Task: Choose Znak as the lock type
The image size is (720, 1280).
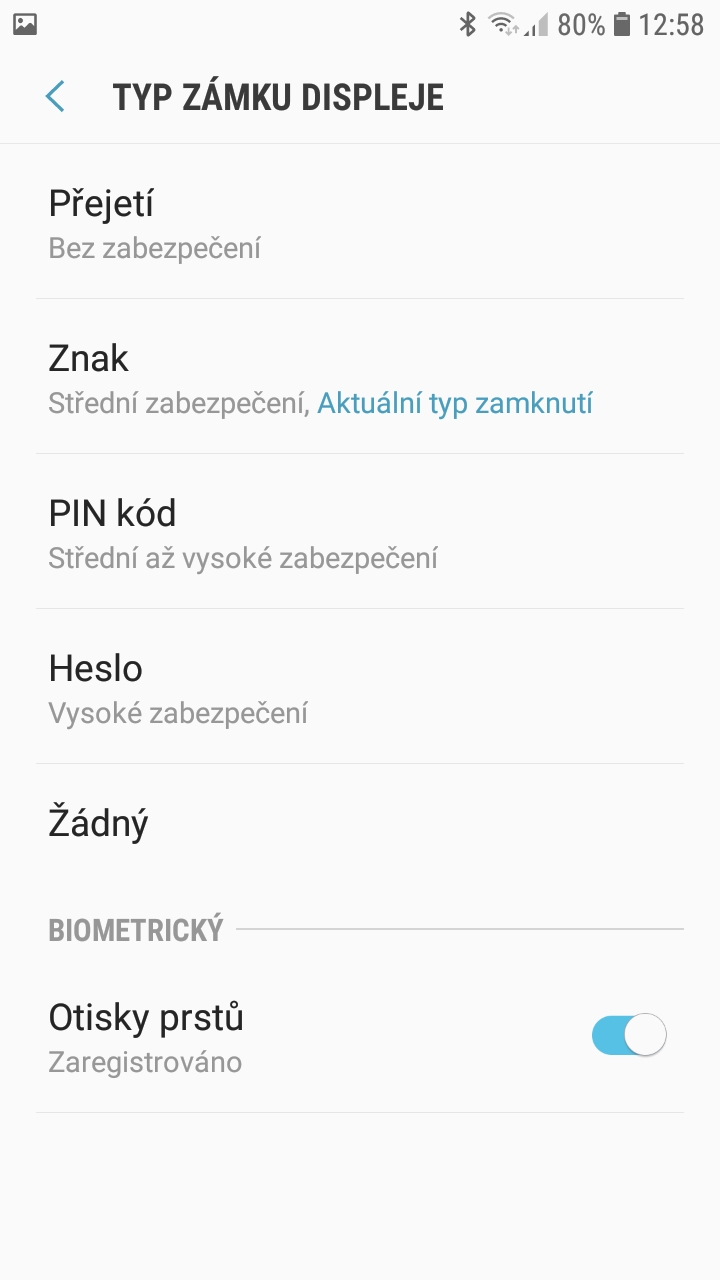Action: pyautogui.click(x=360, y=377)
